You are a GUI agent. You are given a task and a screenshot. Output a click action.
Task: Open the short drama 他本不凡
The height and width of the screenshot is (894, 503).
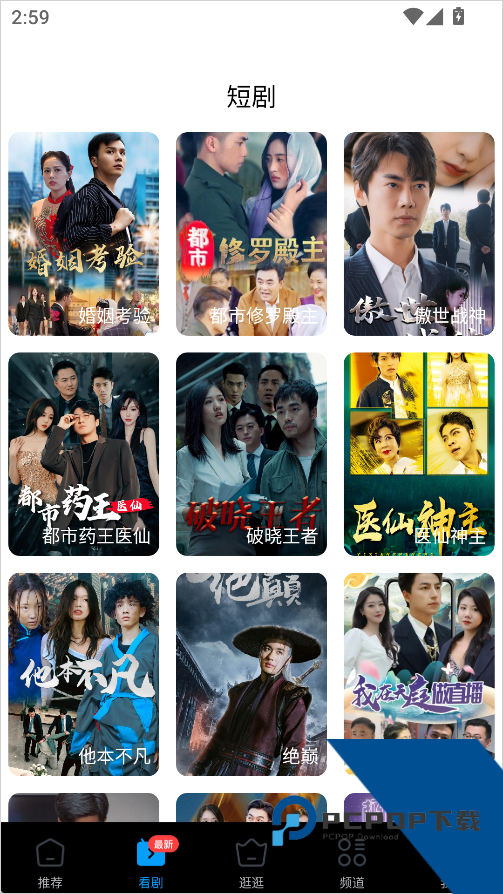pyautogui.click(x=83, y=674)
